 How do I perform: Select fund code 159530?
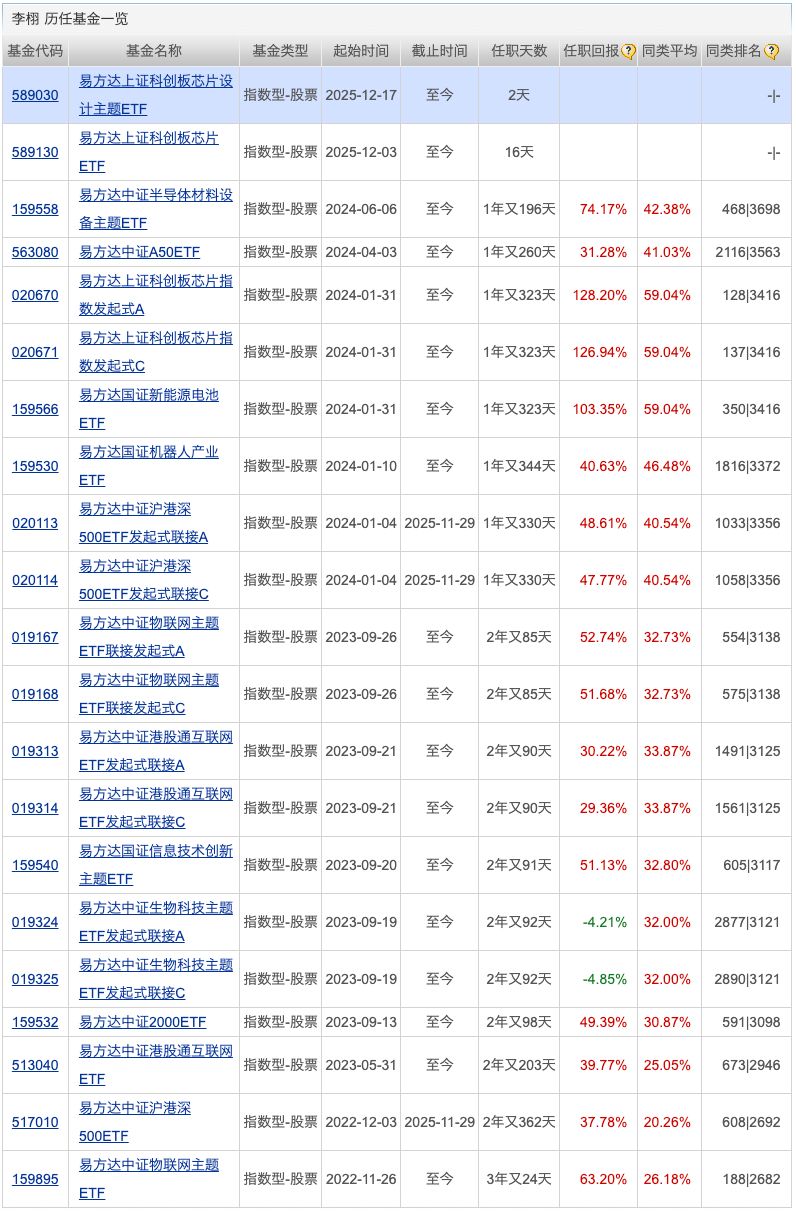[x=35, y=466]
